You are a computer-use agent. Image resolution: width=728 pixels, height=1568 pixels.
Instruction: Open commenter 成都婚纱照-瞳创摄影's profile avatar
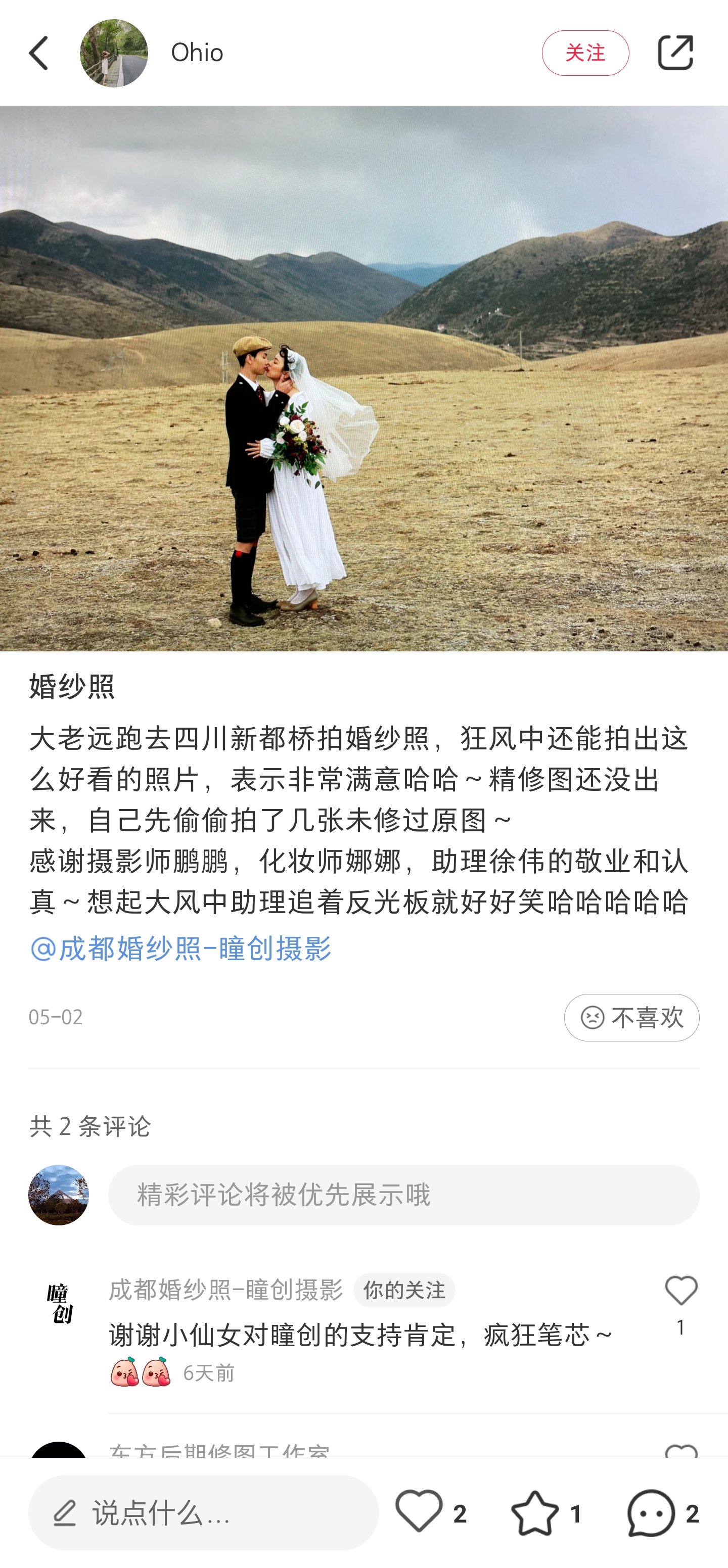point(59,1303)
